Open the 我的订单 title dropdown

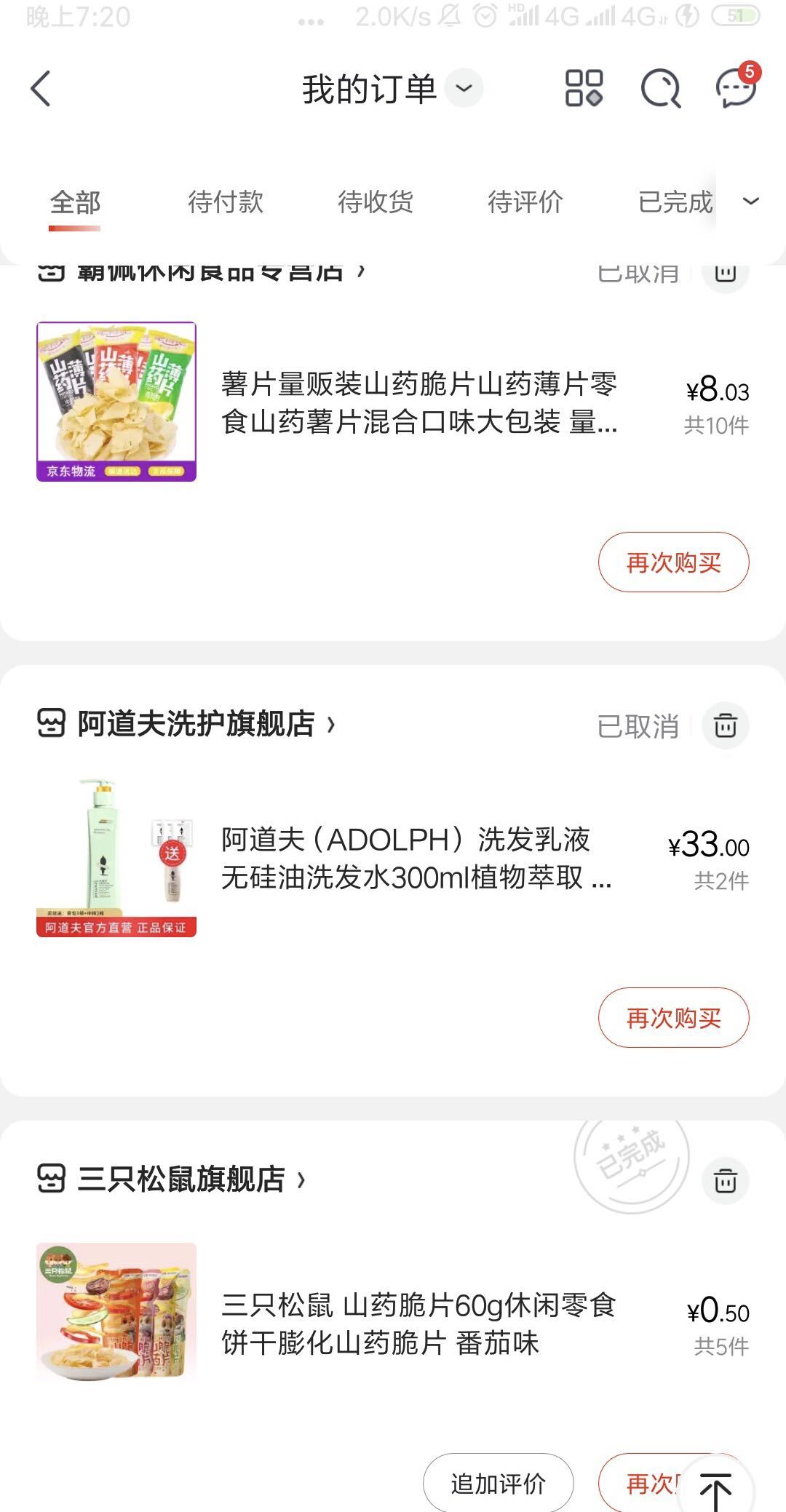pos(463,89)
